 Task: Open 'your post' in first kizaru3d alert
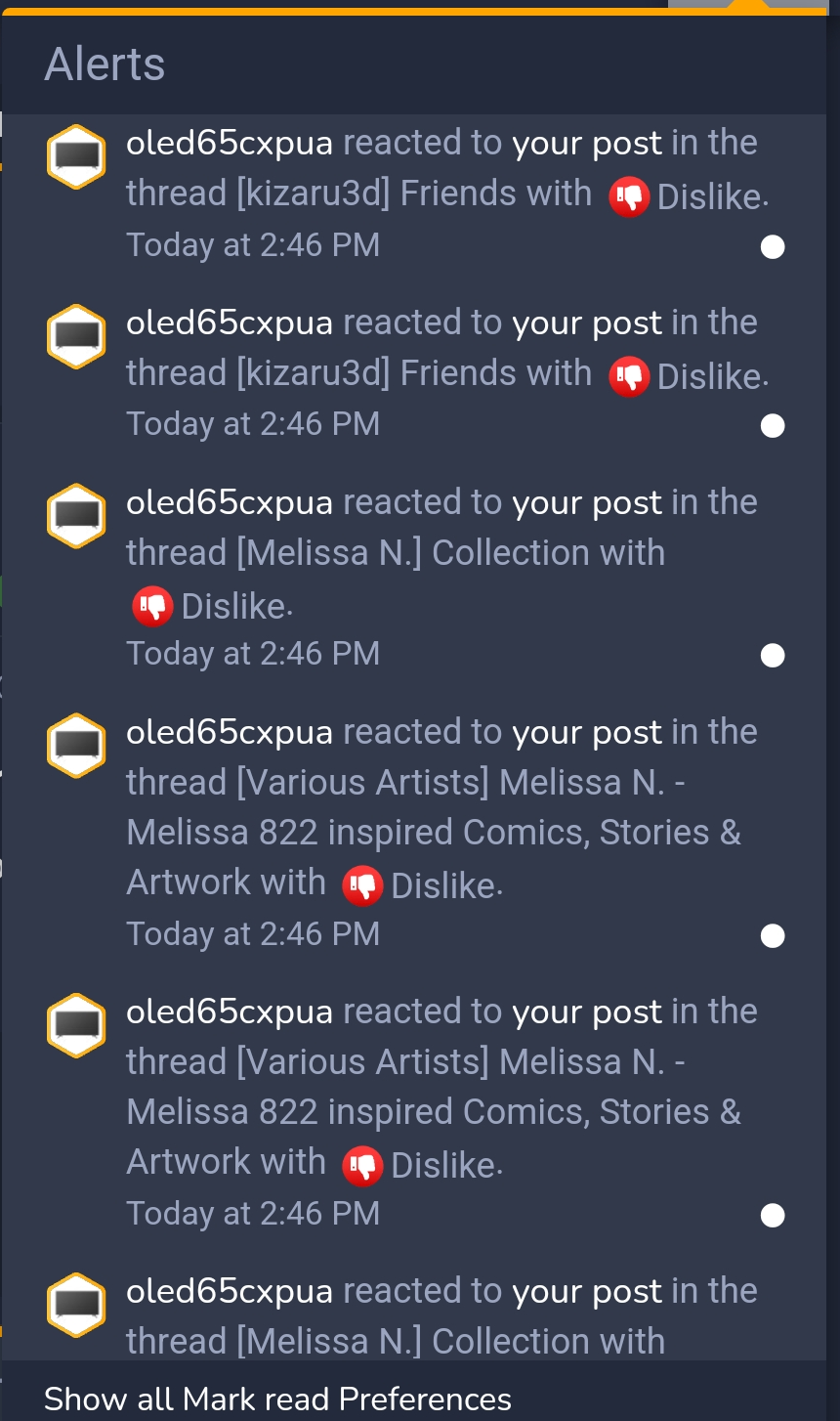(587, 143)
